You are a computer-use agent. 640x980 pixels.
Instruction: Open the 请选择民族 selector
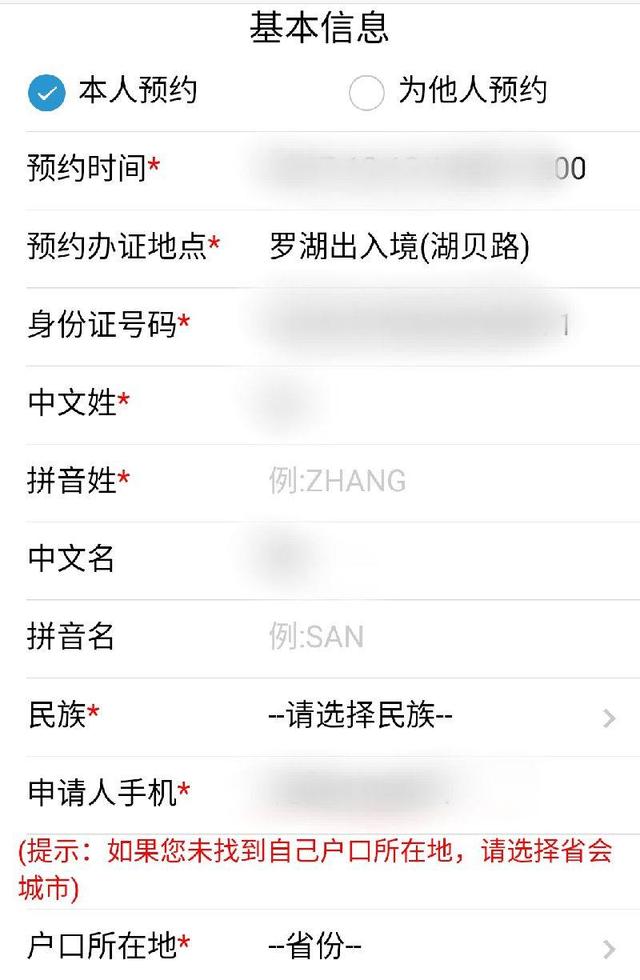440,716
